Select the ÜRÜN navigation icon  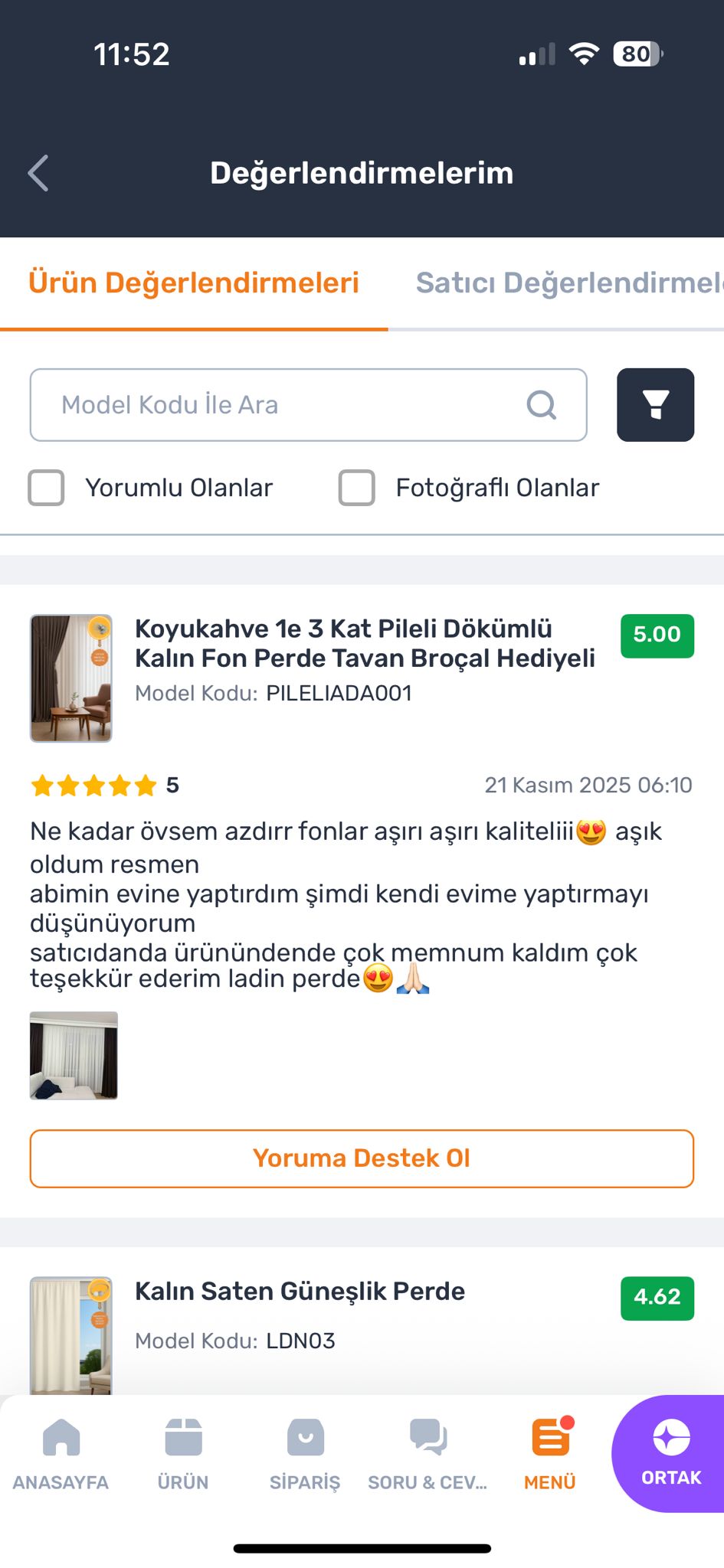[x=182, y=1439]
